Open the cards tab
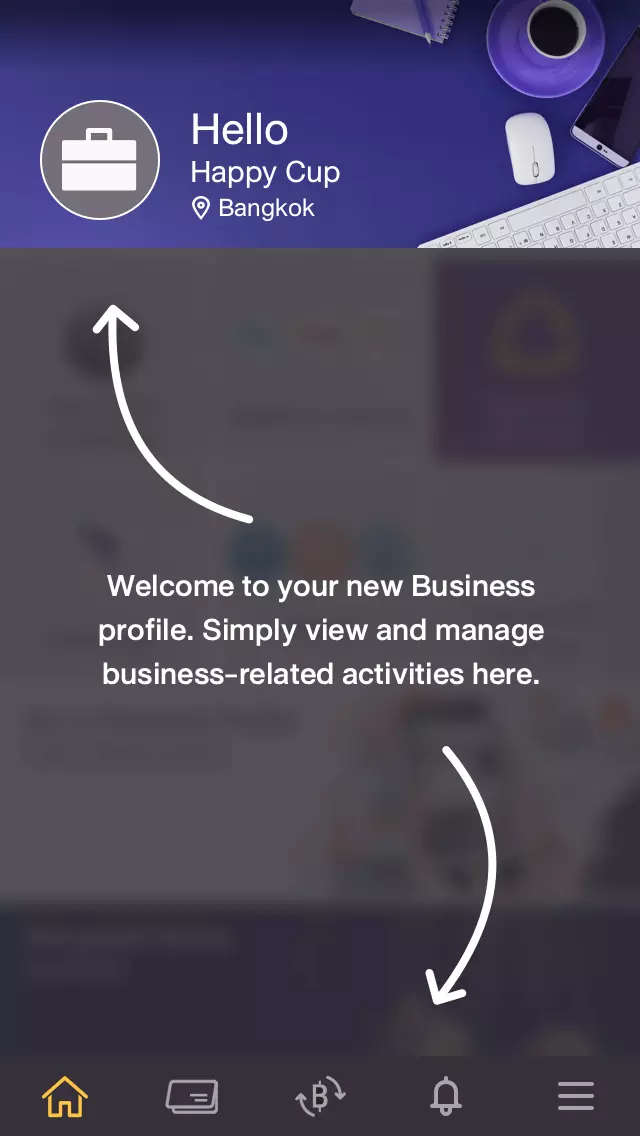The height and width of the screenshot is (1136, 640). [x=192, y=1097]
